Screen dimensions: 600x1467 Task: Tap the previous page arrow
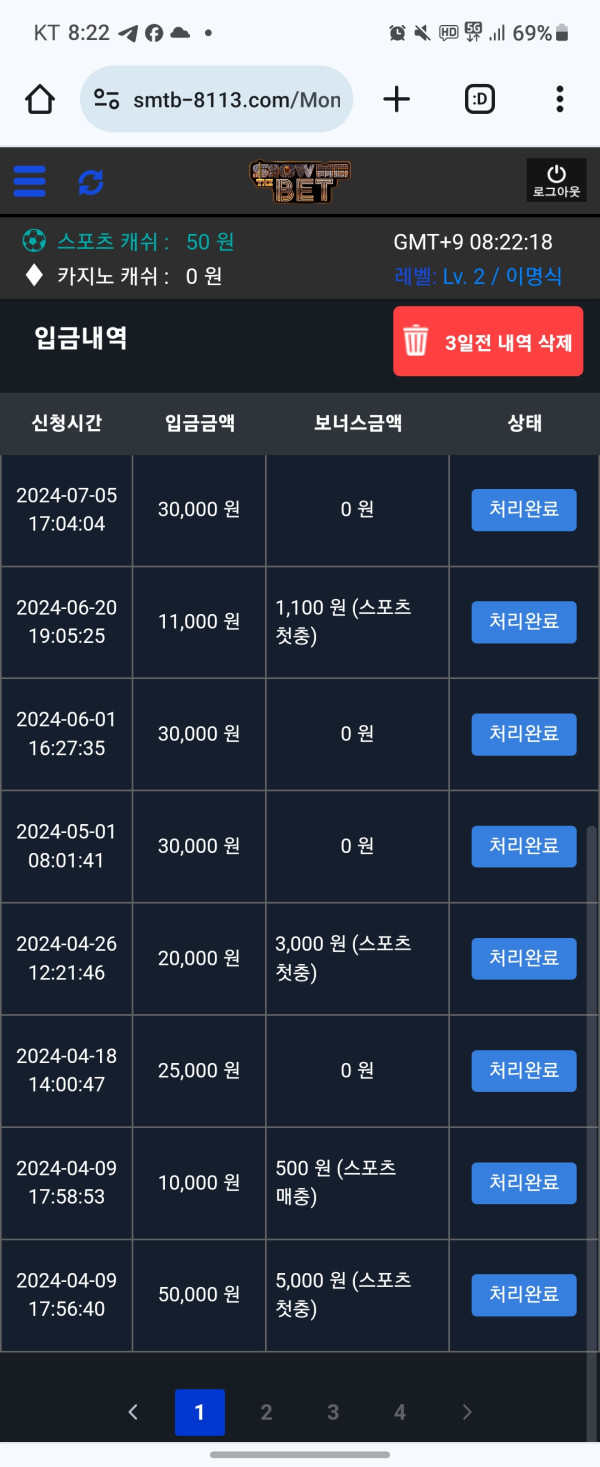133,1412
